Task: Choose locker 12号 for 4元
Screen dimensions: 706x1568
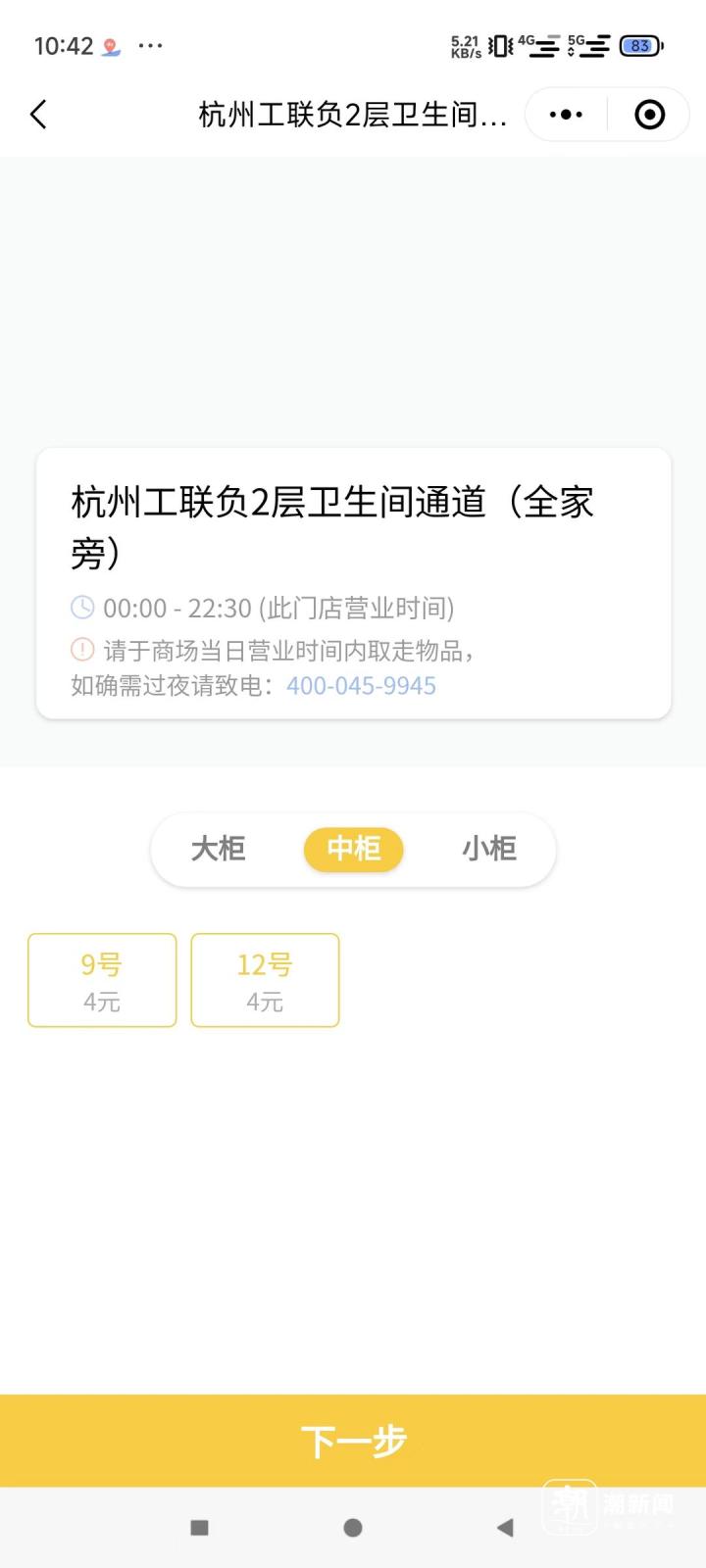Action: [265, 980]
